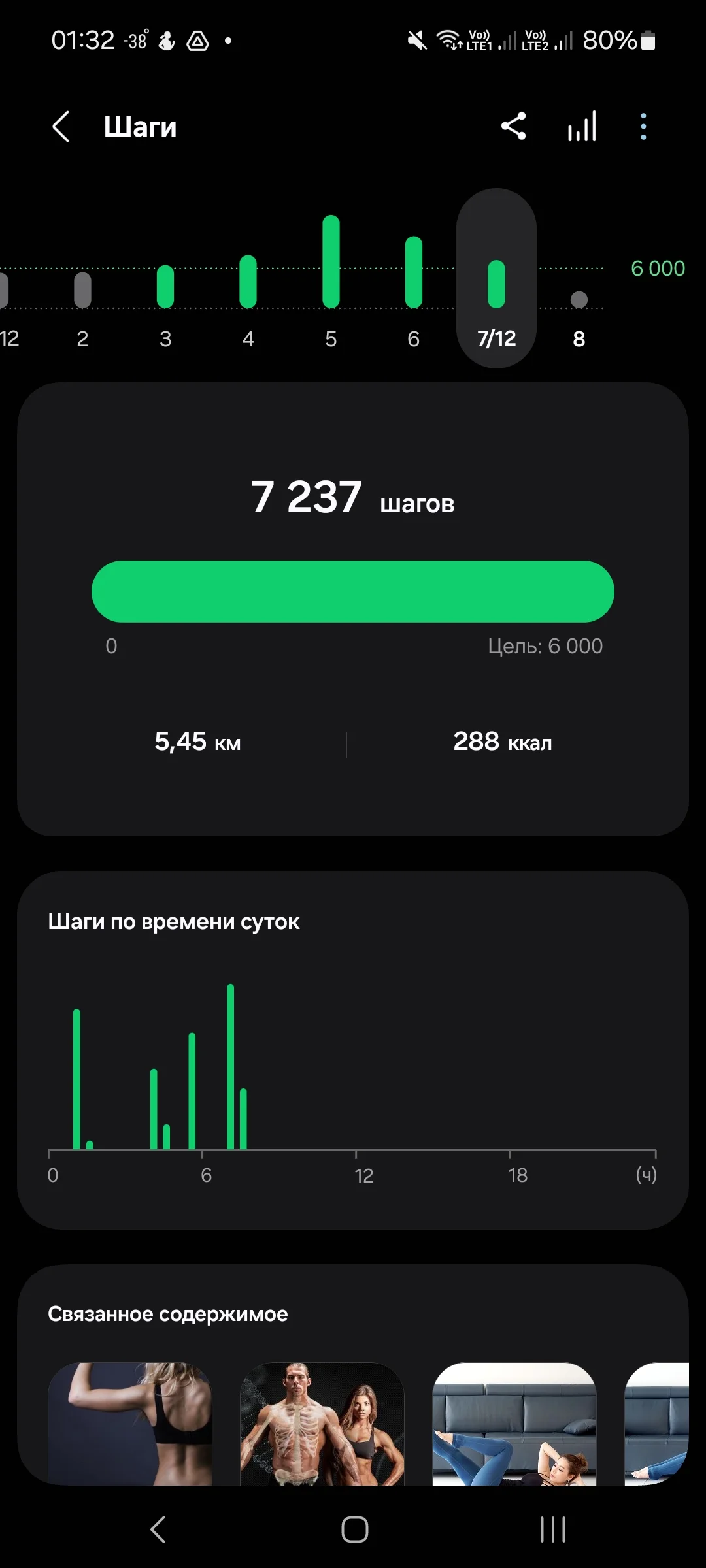This screenshot has height=1568, width=706.
Task: Open recent apps from navigation bar
Action: point(552,1529)
